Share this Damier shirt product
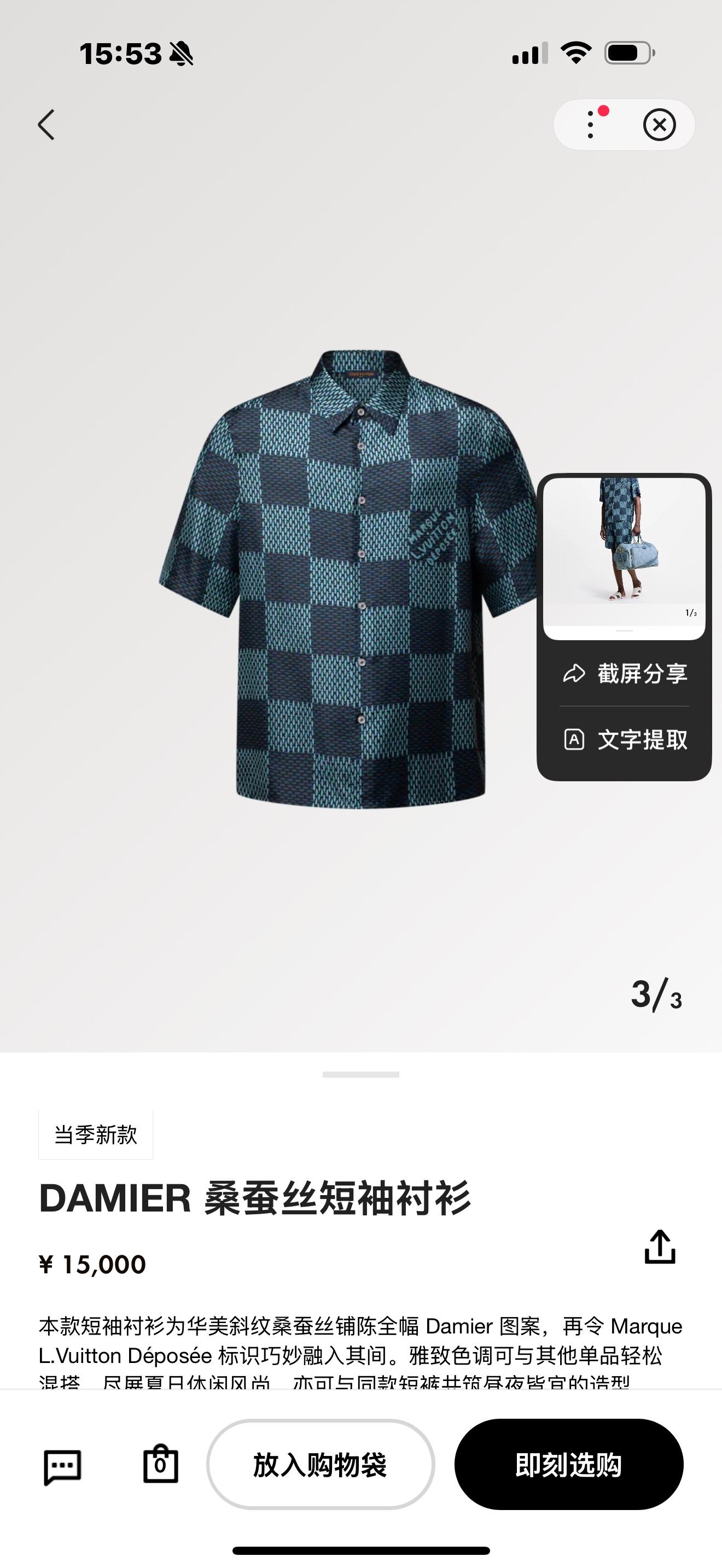 660,1247
